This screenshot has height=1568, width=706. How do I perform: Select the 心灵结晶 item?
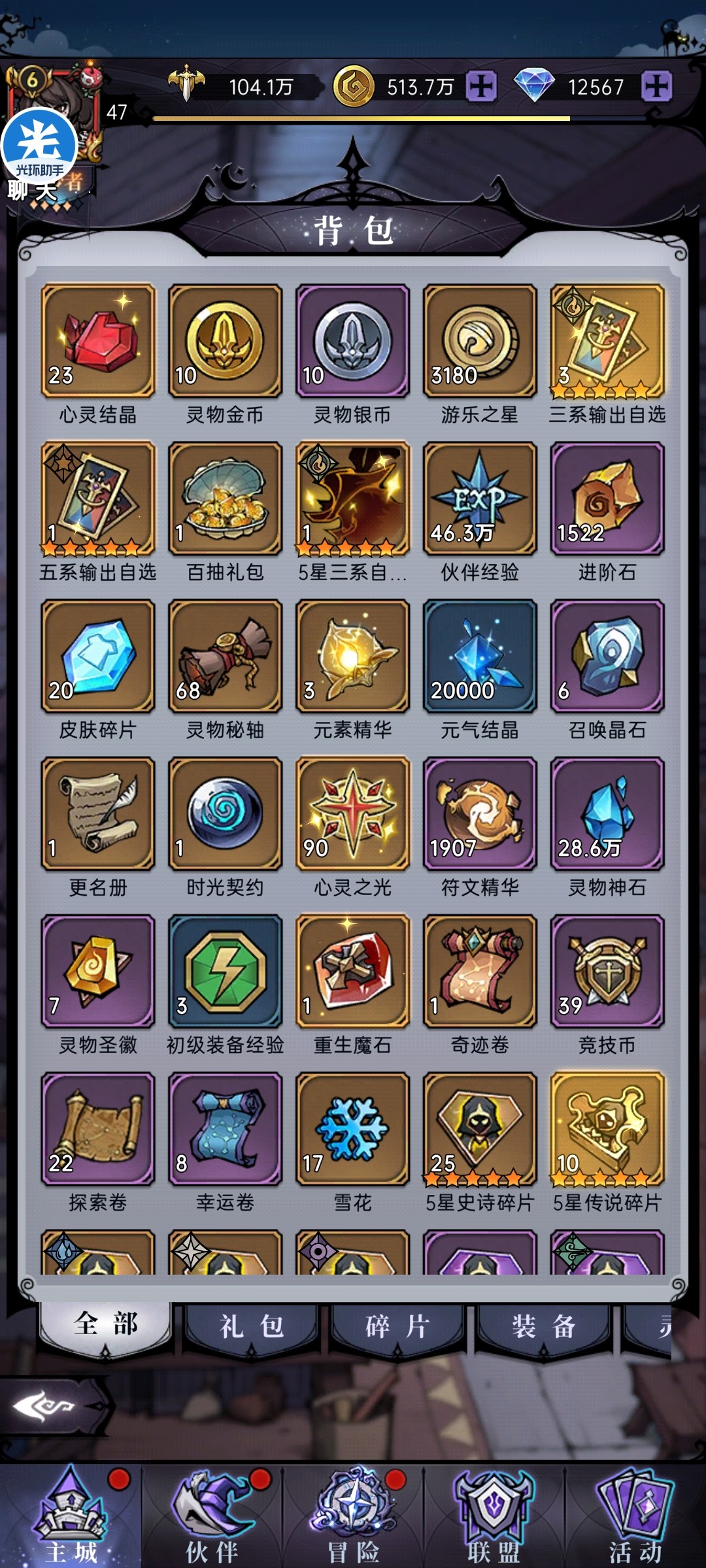(x=98, y=341)
